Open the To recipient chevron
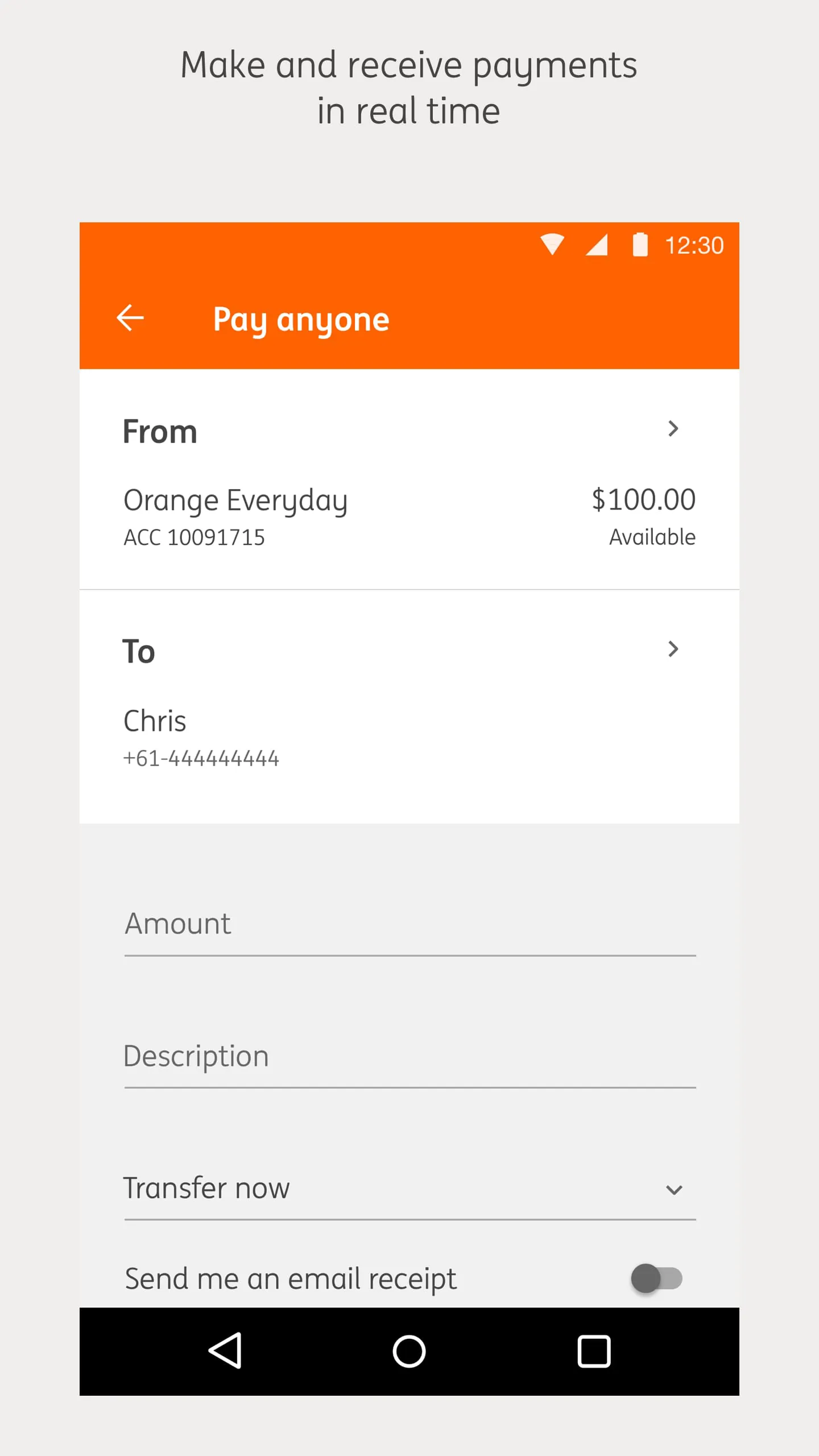The width and height of the screenshot is (819, 1456). tap(674, 648)
